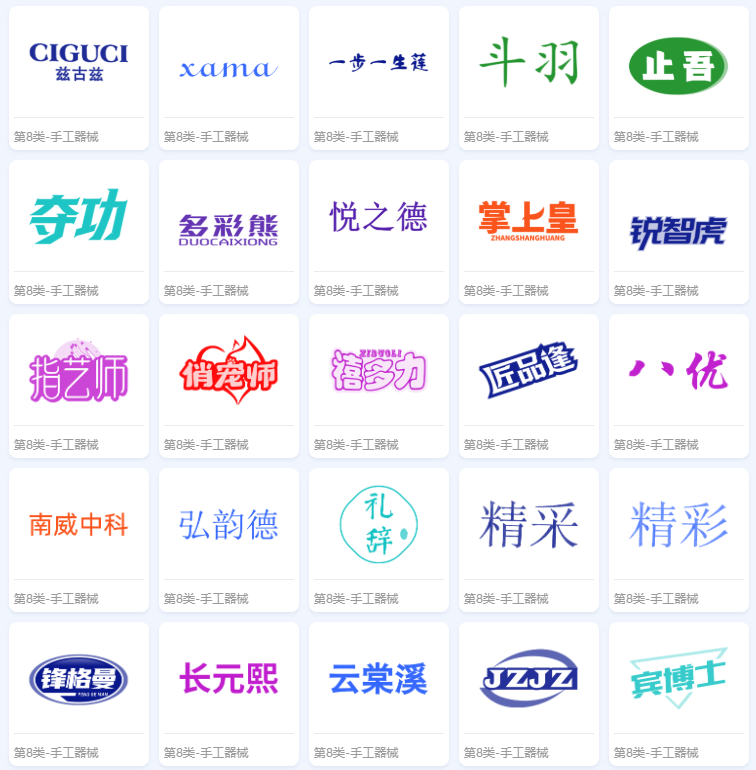Open the 止吾 green oval card

click(679, 78)
